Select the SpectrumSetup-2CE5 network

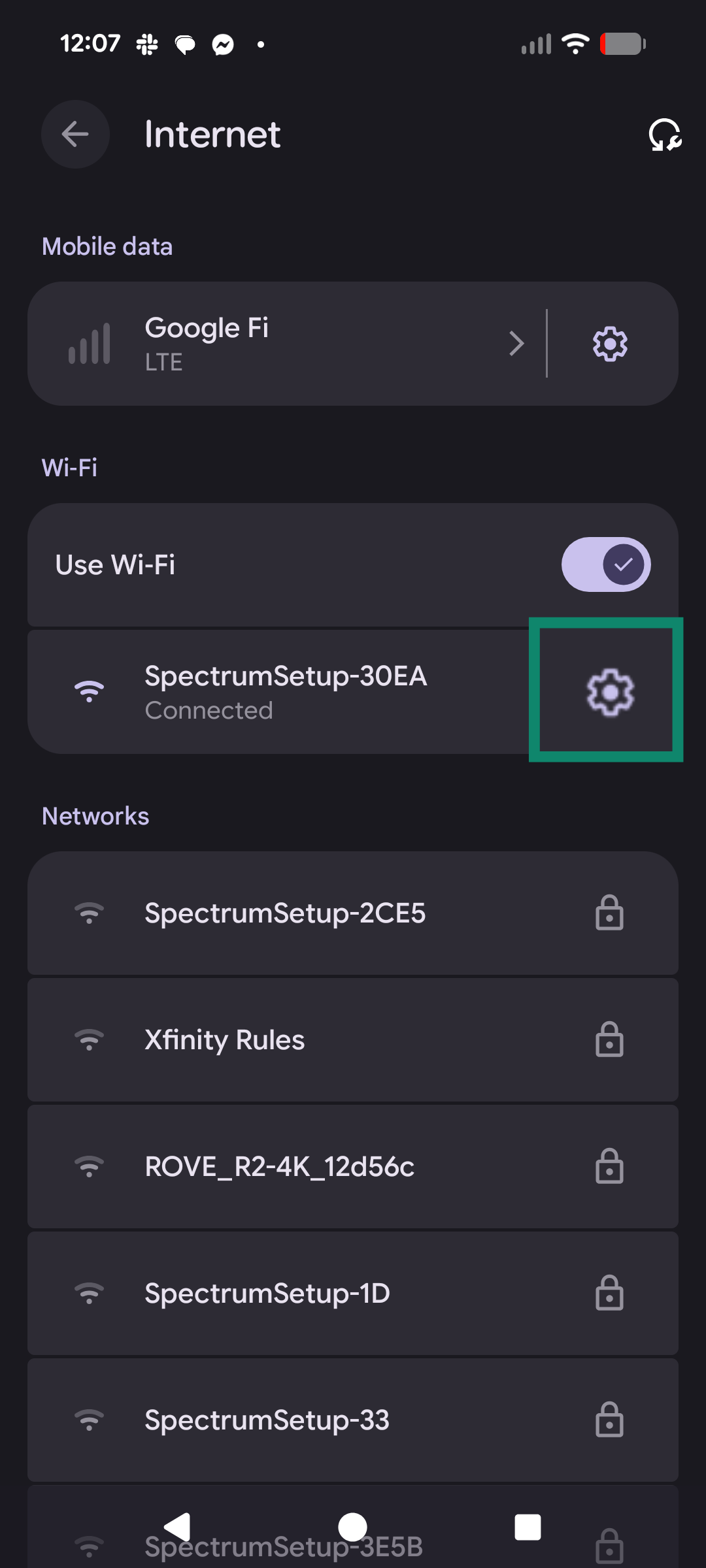(x=285, y=913)
